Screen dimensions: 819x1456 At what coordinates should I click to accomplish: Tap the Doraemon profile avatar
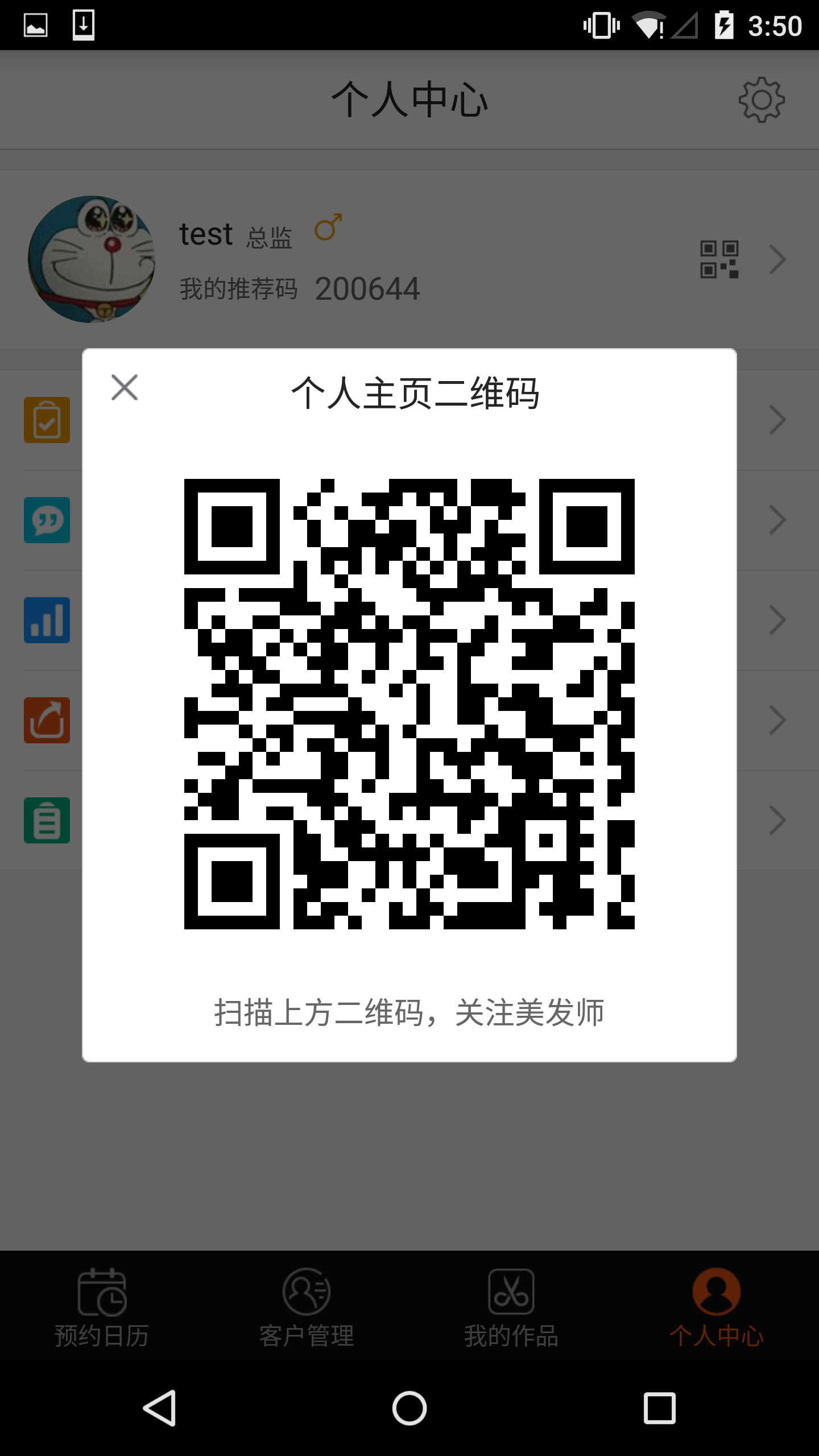click(x=92, y=259)
